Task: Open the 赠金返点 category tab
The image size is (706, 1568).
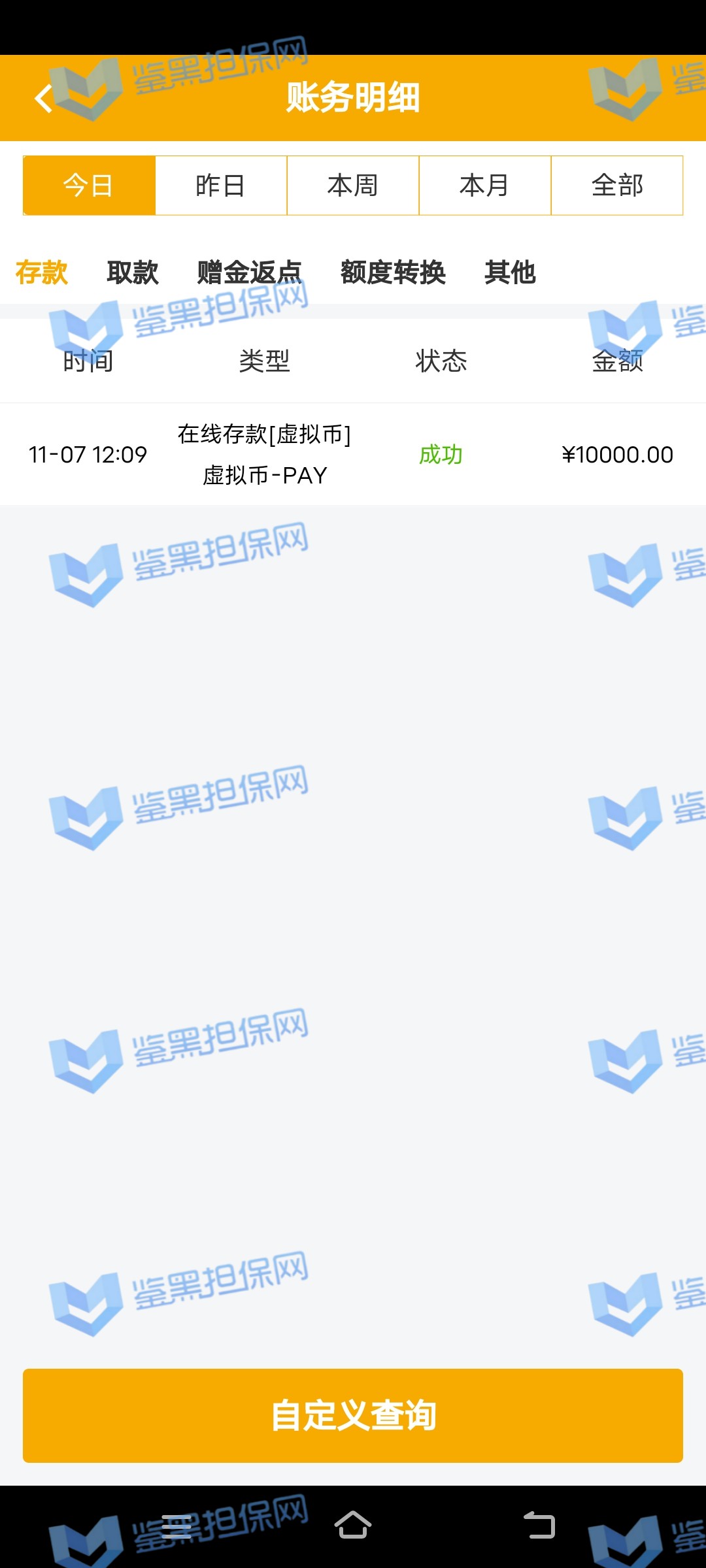Action: pos(249,272)
